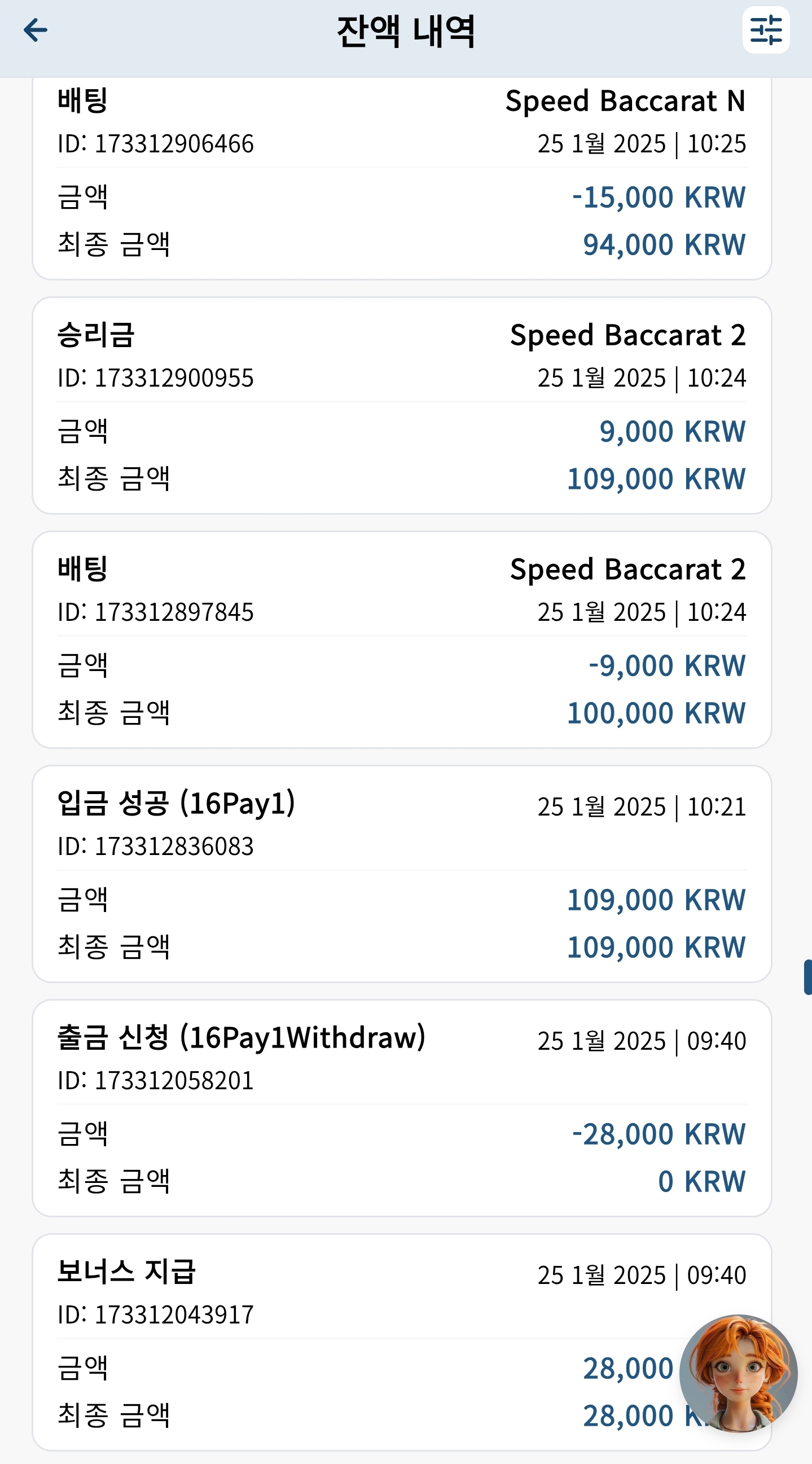
Task: Open the 16Pay1Withdraw withdrawal request entry
Action: [x=402, y=1108]
